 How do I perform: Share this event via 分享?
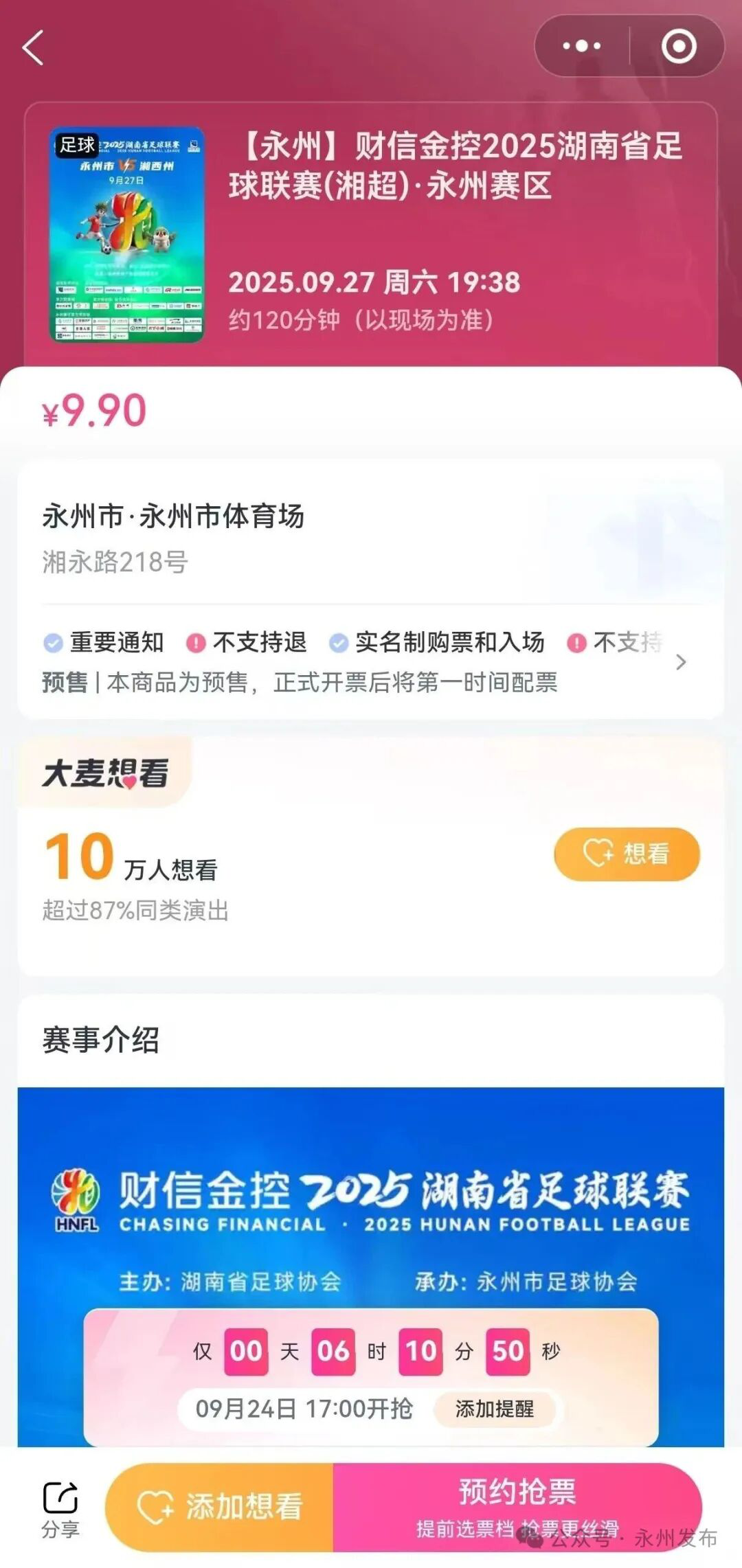(x=60, y=1508)
